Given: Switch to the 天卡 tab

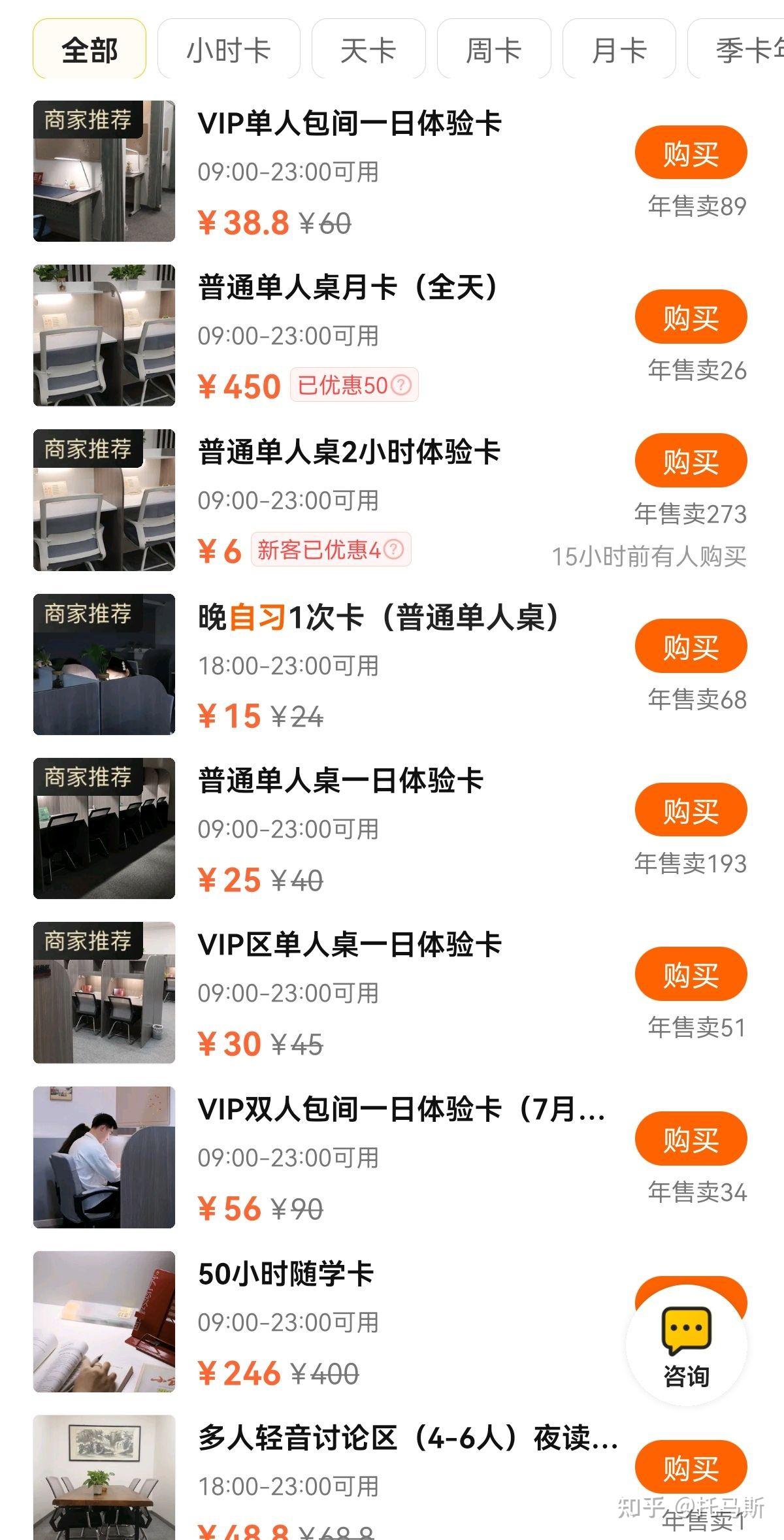Looking at the screenshot, I should pyautogui.click(x=368, y=50).
